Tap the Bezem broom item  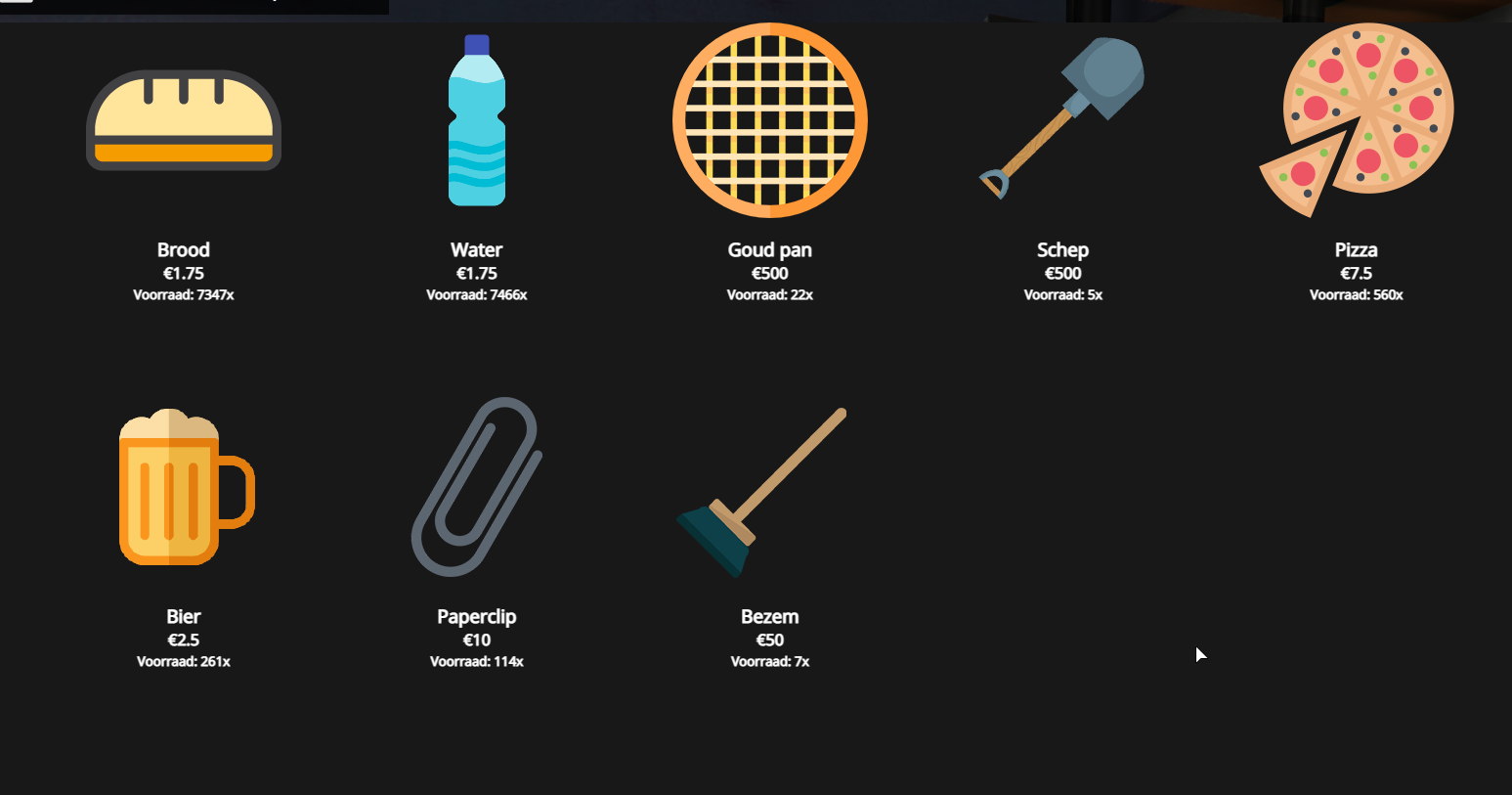770,487
